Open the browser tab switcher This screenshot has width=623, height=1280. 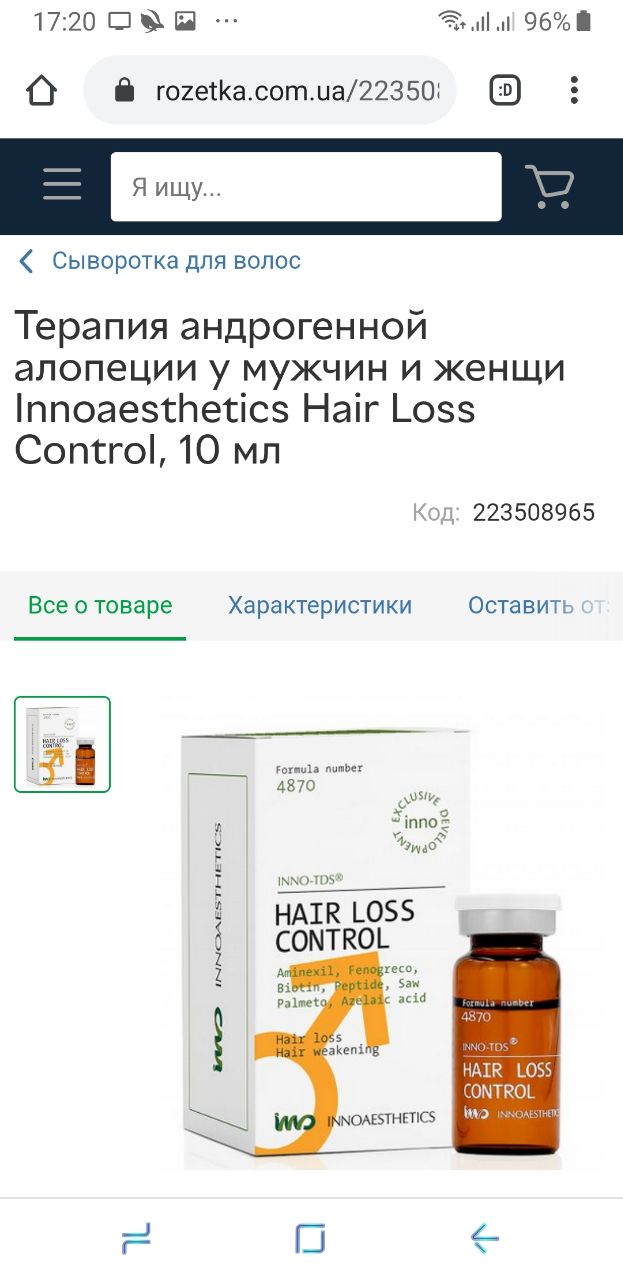[506, 91]
